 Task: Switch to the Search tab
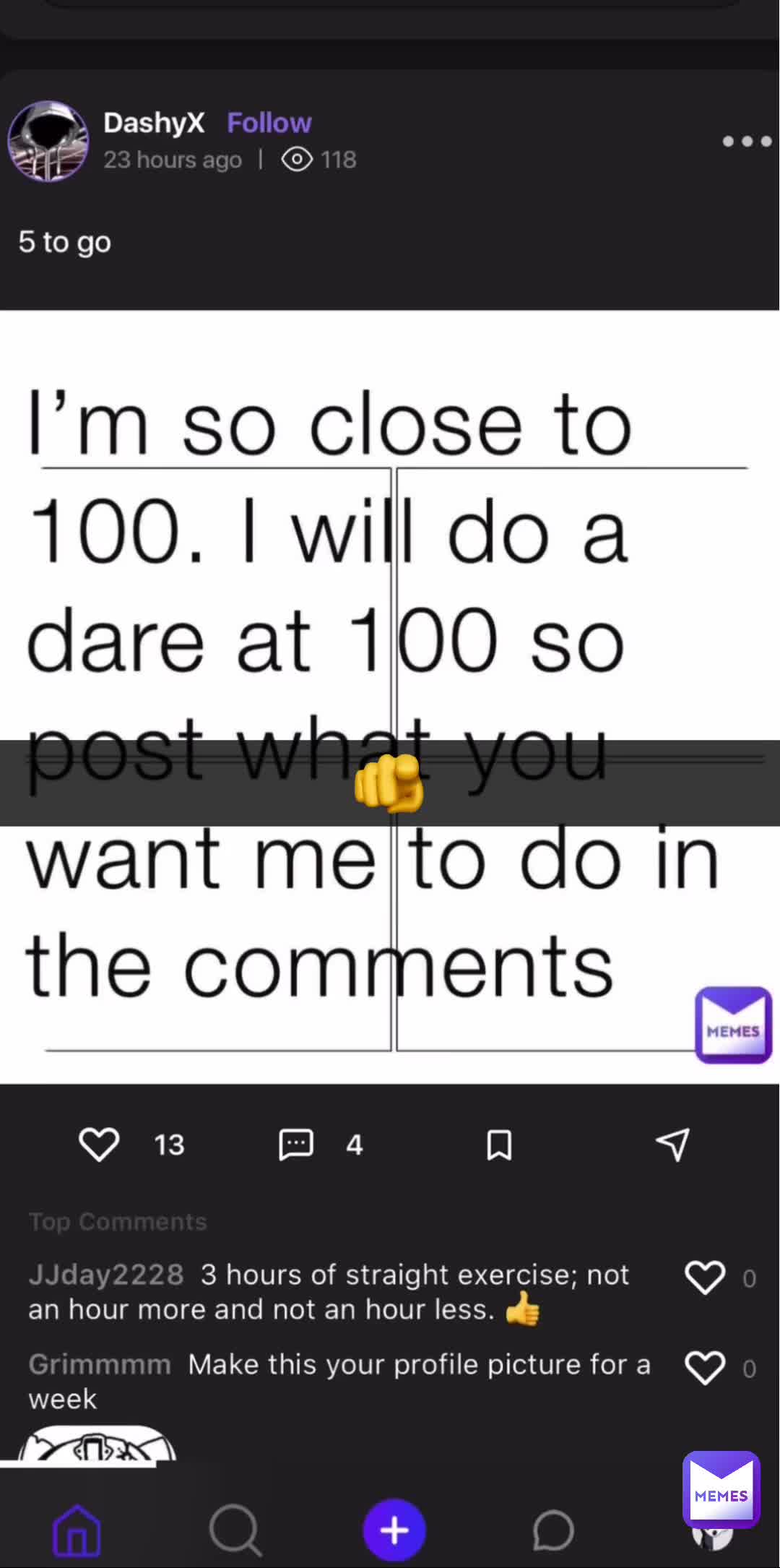pos(235,1530)
